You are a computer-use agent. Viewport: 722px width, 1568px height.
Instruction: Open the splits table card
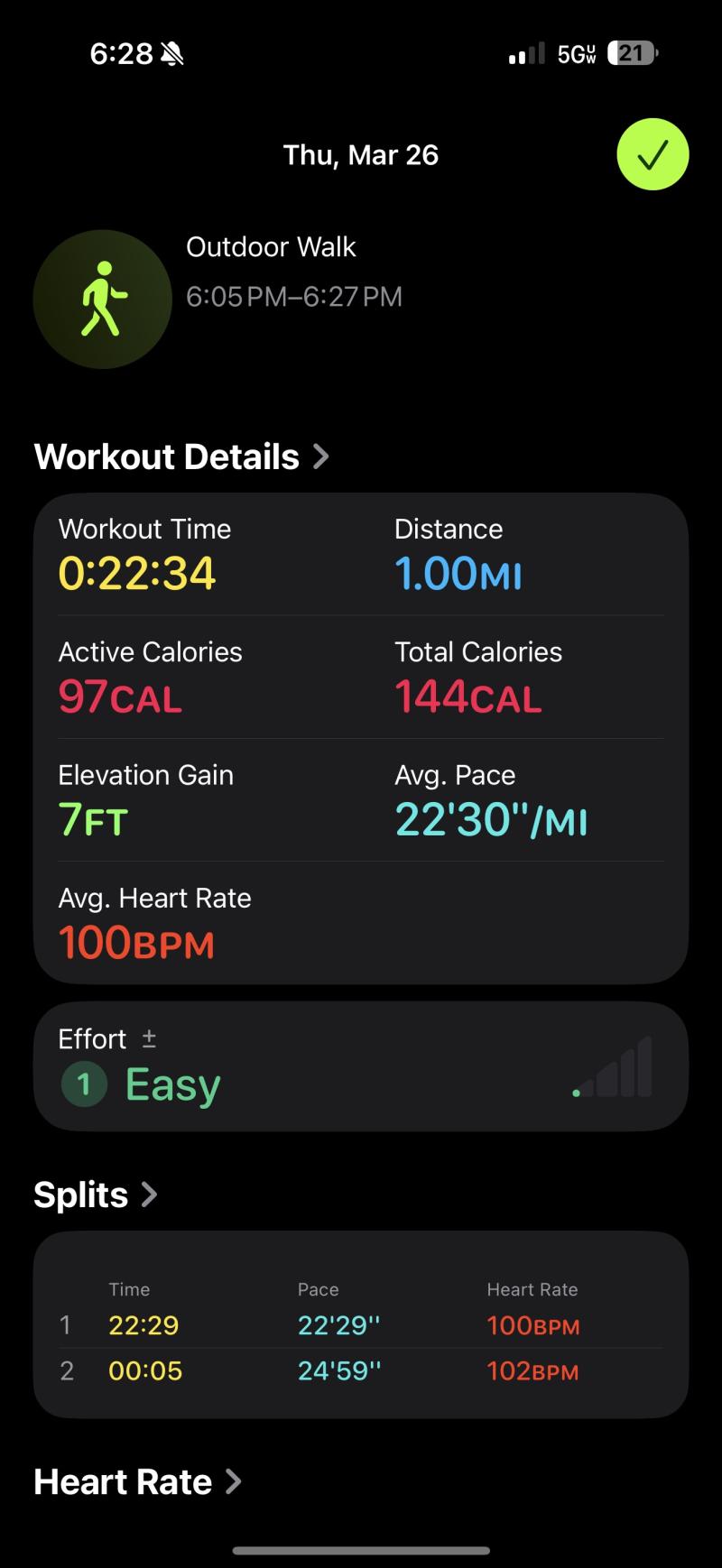coord(360,1324)
